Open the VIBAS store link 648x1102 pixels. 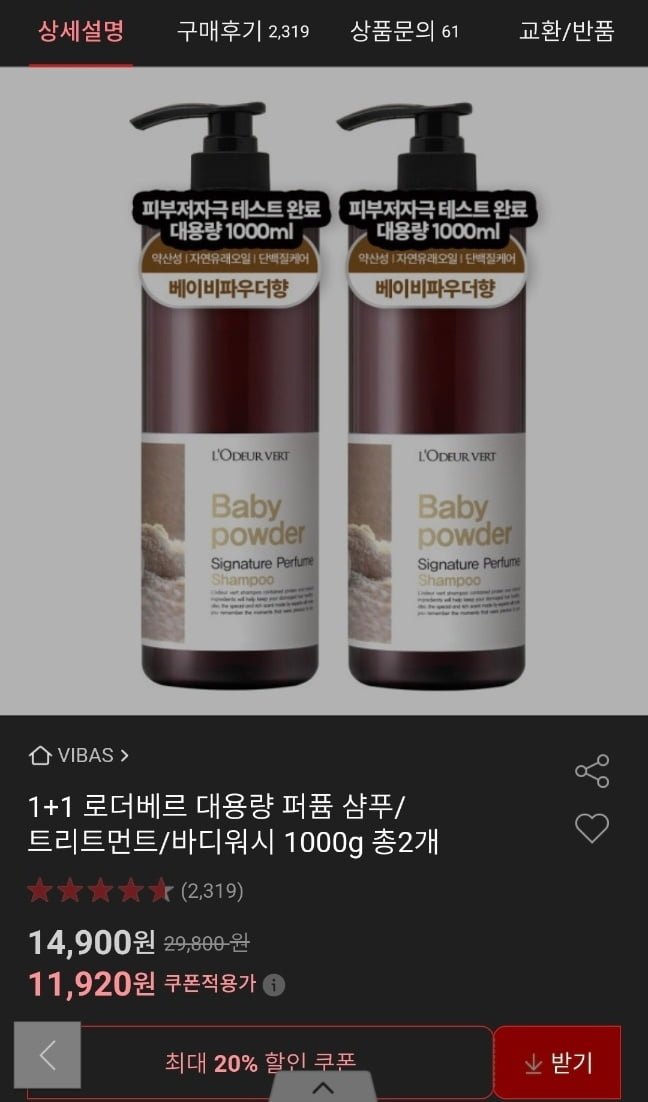pyautogui.click(x=79, y=755)
